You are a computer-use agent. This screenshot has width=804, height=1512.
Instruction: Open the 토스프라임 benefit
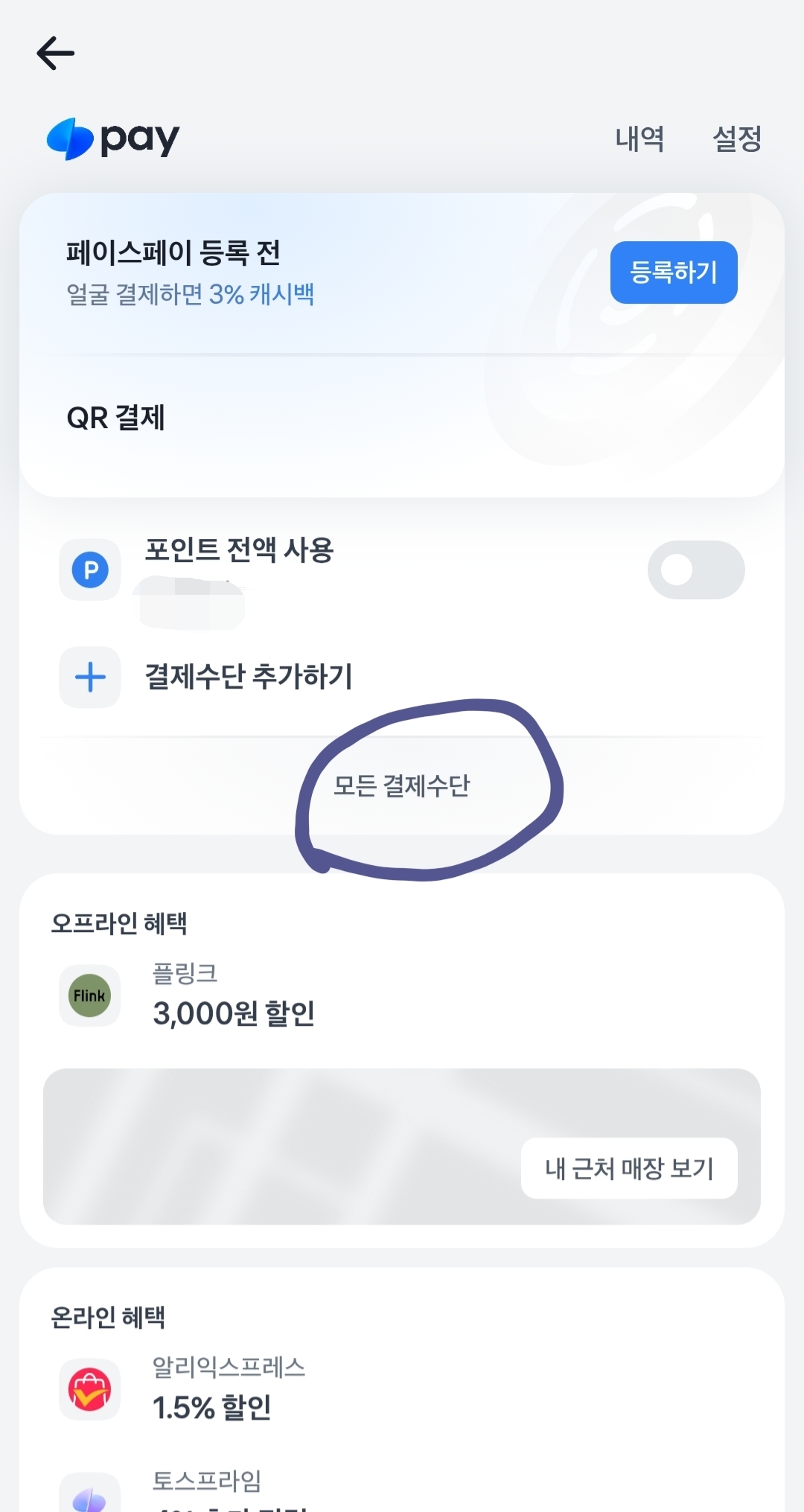point(207,1481)
